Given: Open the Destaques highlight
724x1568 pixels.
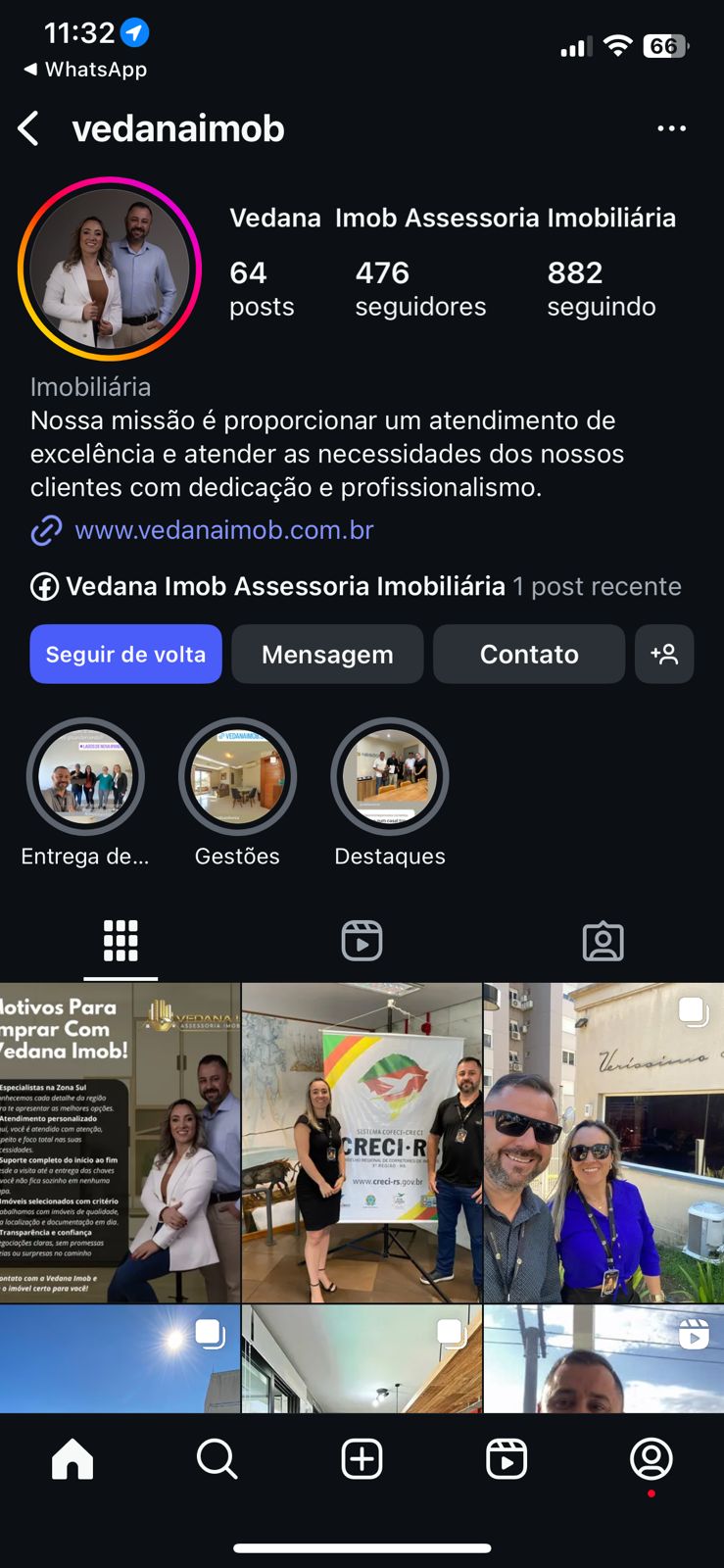Looking at the screenshot, I should coord(390,777).
